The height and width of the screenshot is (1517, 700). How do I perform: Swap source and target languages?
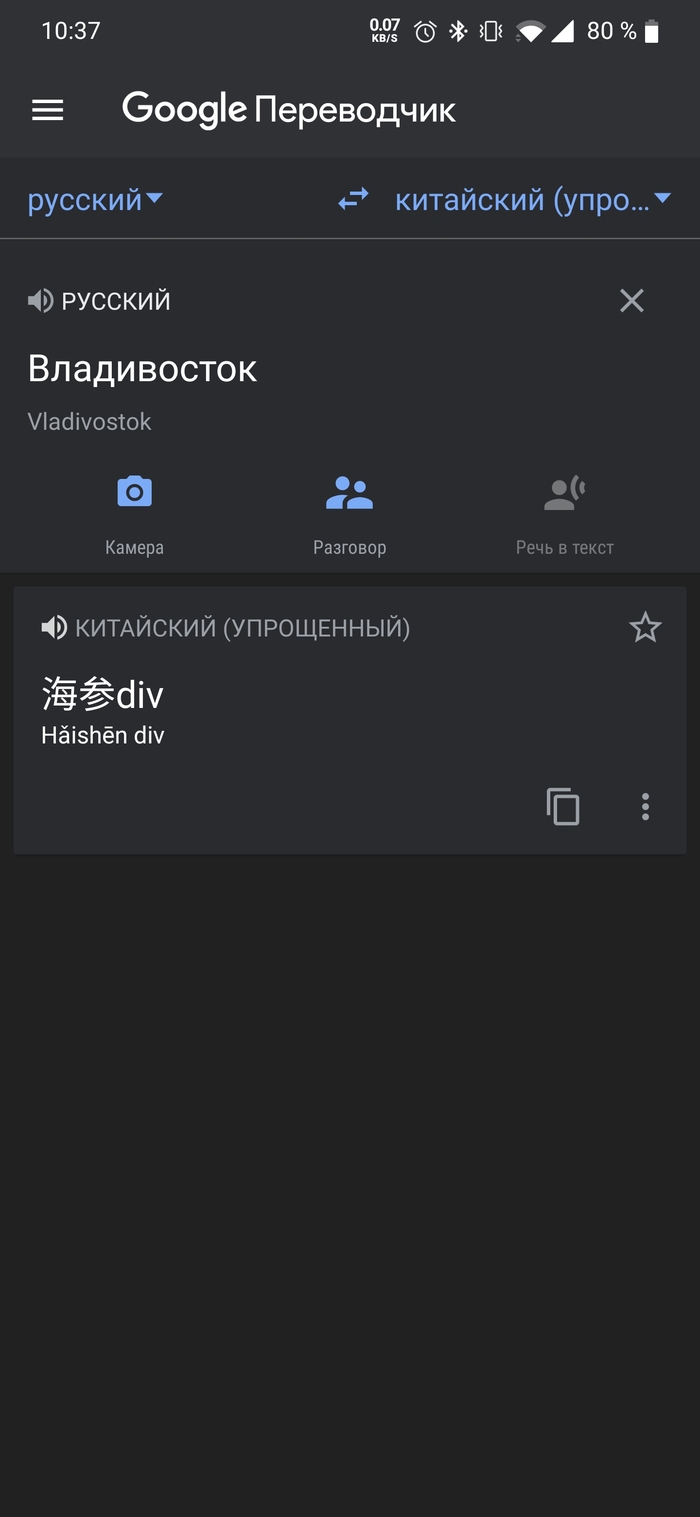tap(353, 200)
